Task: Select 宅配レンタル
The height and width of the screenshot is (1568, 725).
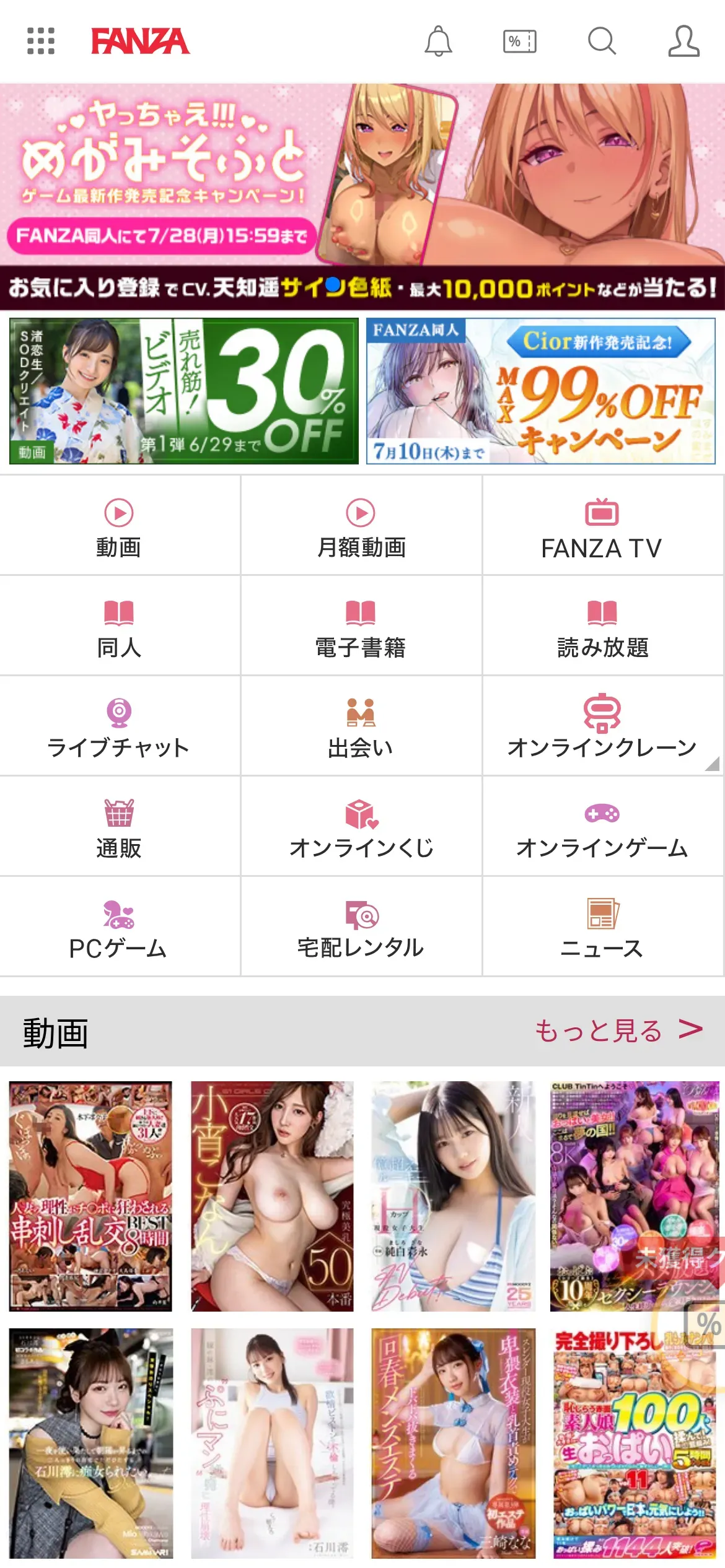Action: coord(361,928)
